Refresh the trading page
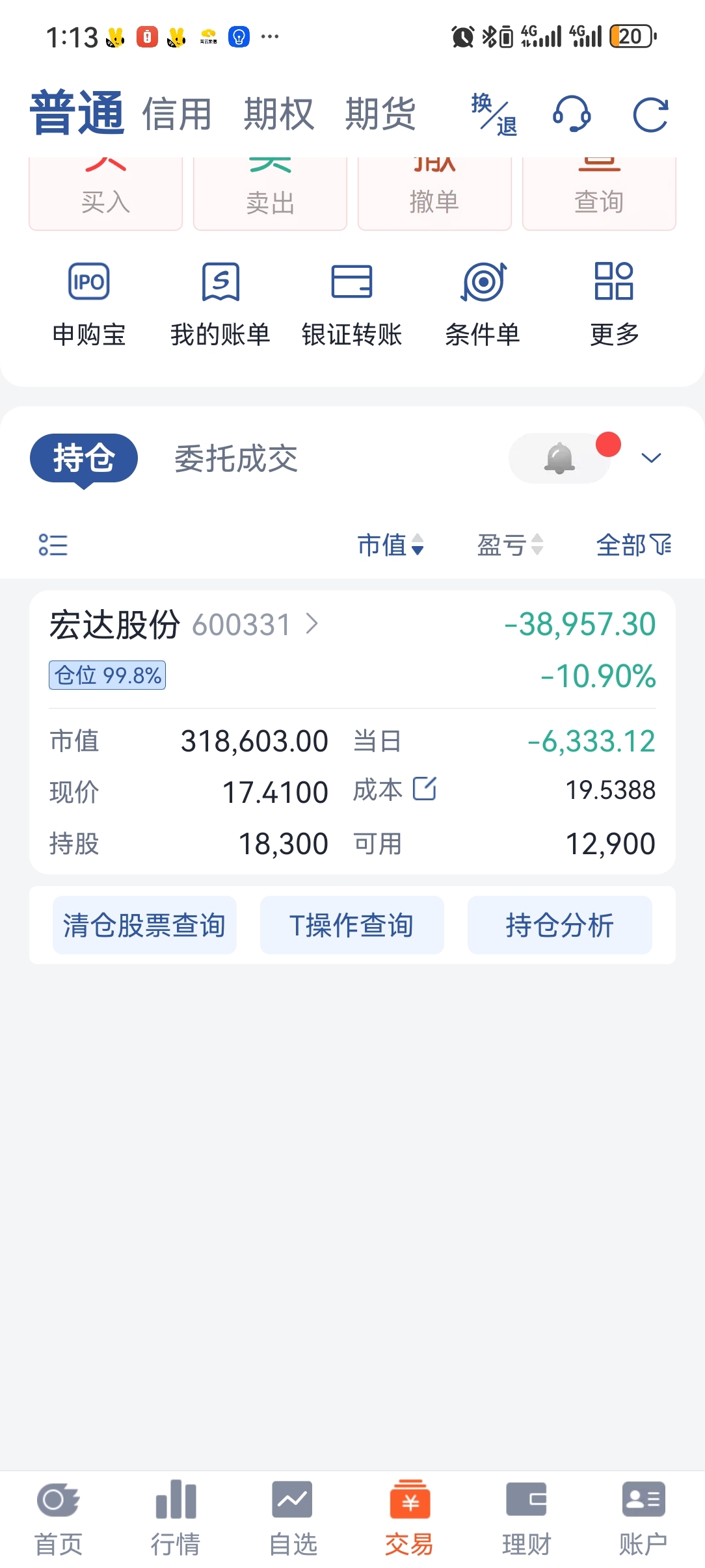This screenshot has height=1568, width=705. coord(650,114)
